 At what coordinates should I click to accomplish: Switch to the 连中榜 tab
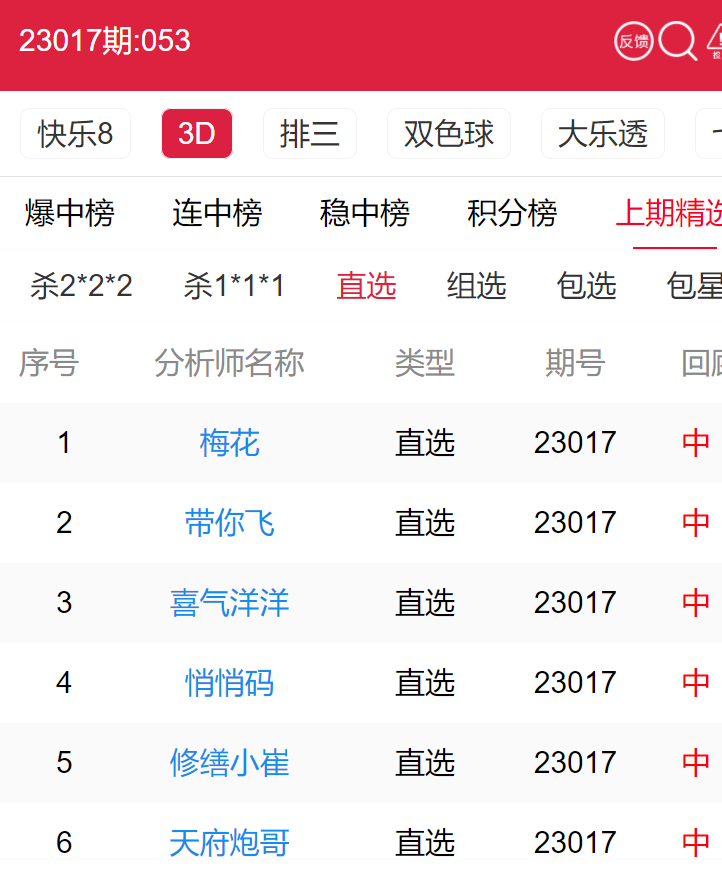coord(217,213)
